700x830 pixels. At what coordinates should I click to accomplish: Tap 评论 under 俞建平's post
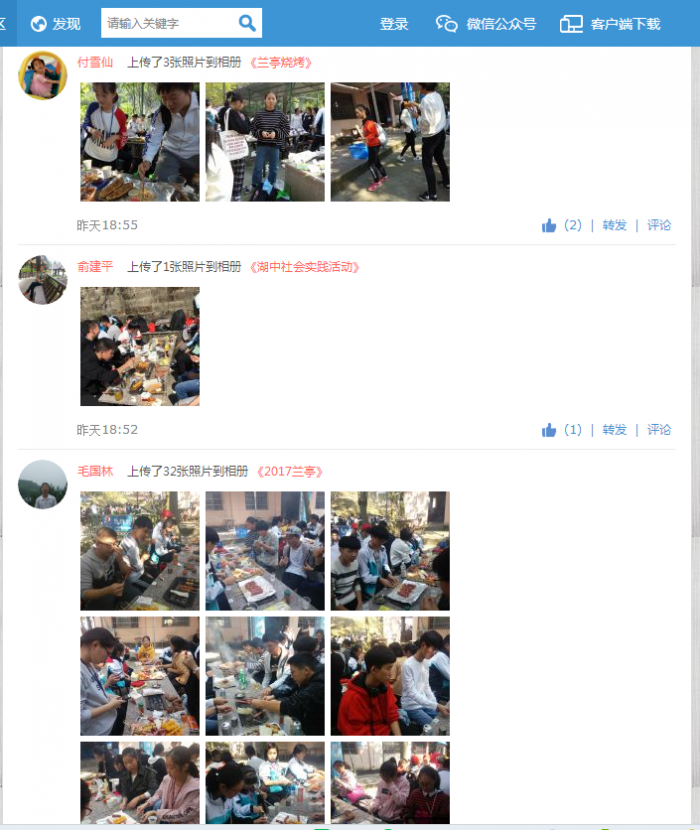(x=659, y=430)
